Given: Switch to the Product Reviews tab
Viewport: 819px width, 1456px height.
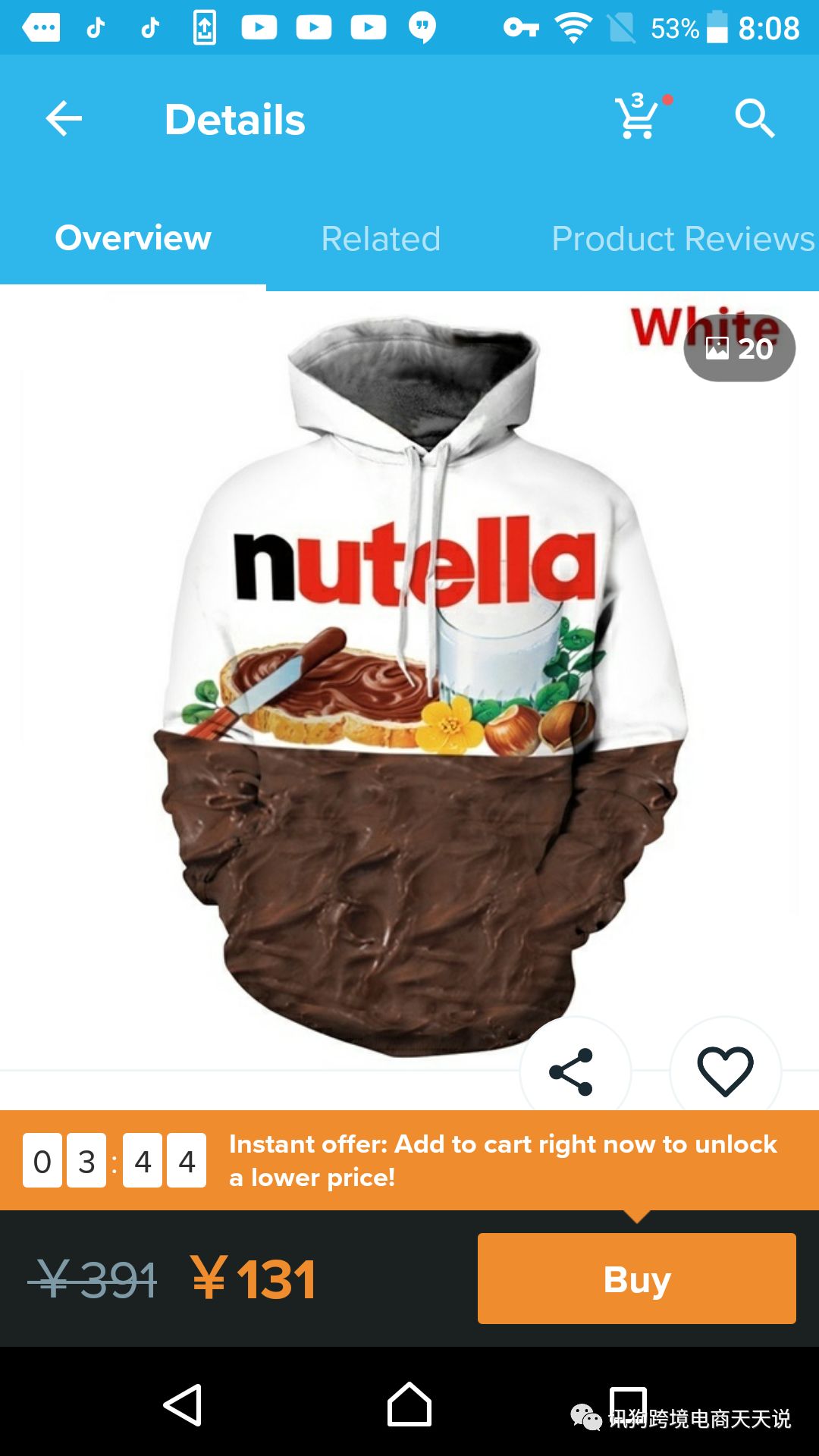Looking at the screenshot, I should click(x=682, y=239).
